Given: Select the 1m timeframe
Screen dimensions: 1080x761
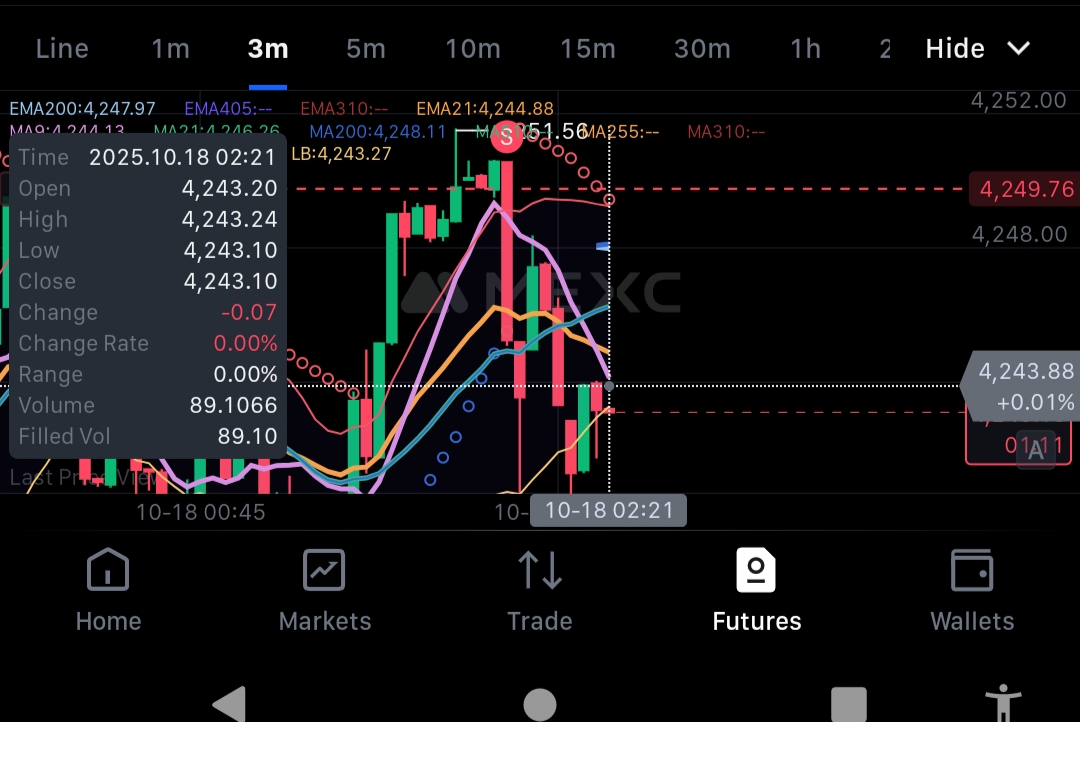Looking at the screenshot, I should click(170, 48).
